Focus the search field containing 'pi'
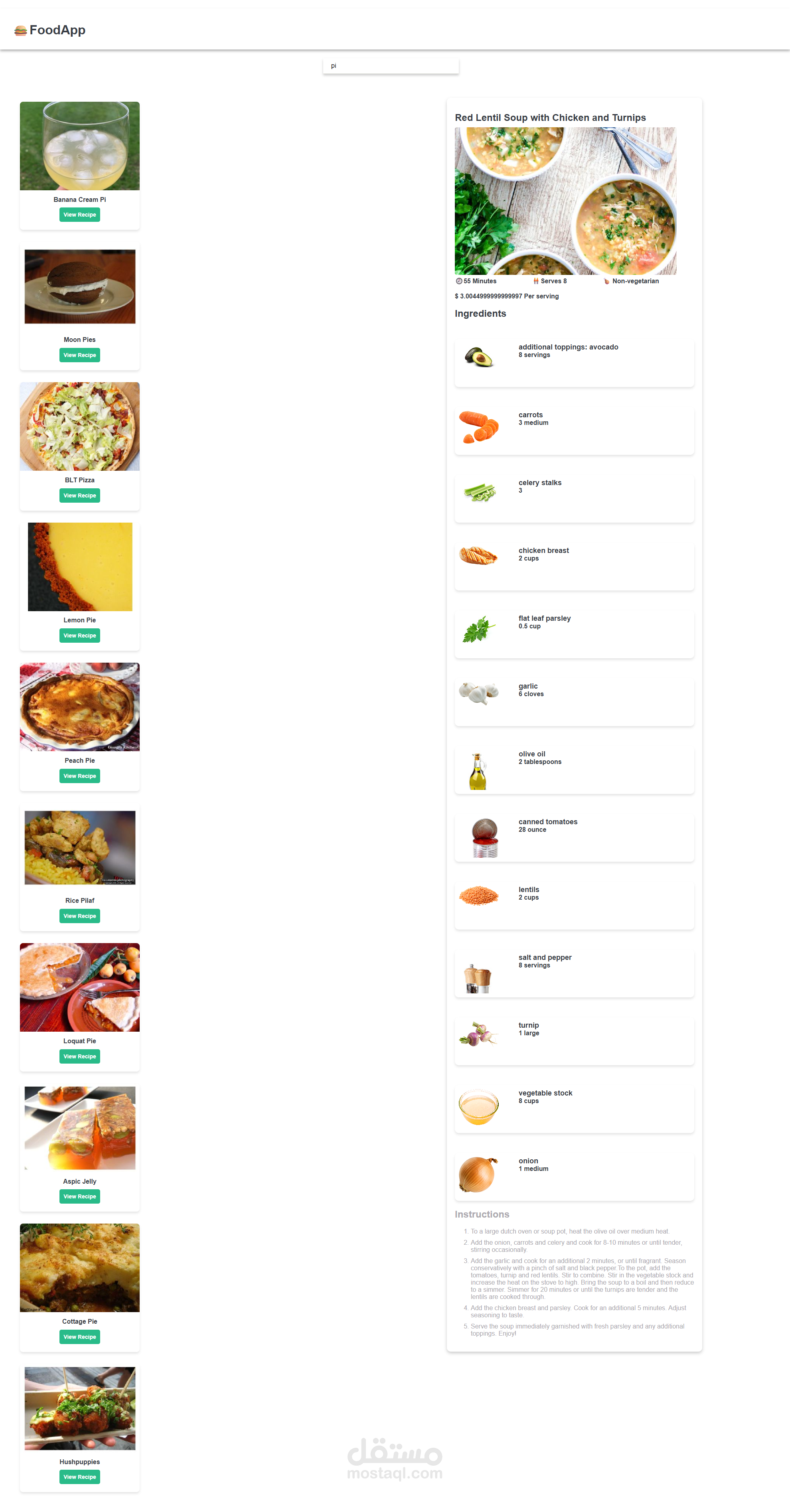This screenshot has height=1512, width=790. click(390, 66)
